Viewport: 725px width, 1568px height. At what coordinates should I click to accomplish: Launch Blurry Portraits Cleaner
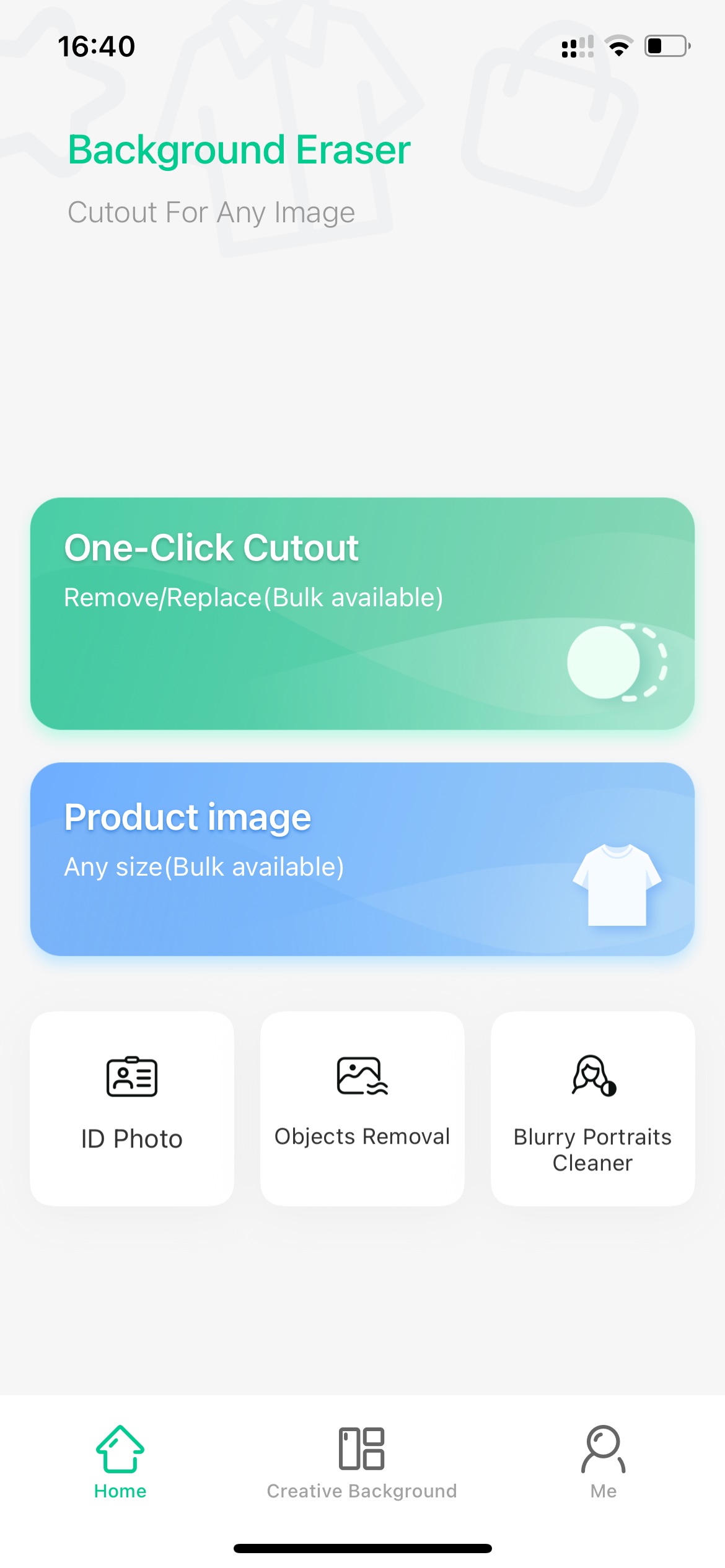pyautogui.click(x=593, y=1108)
